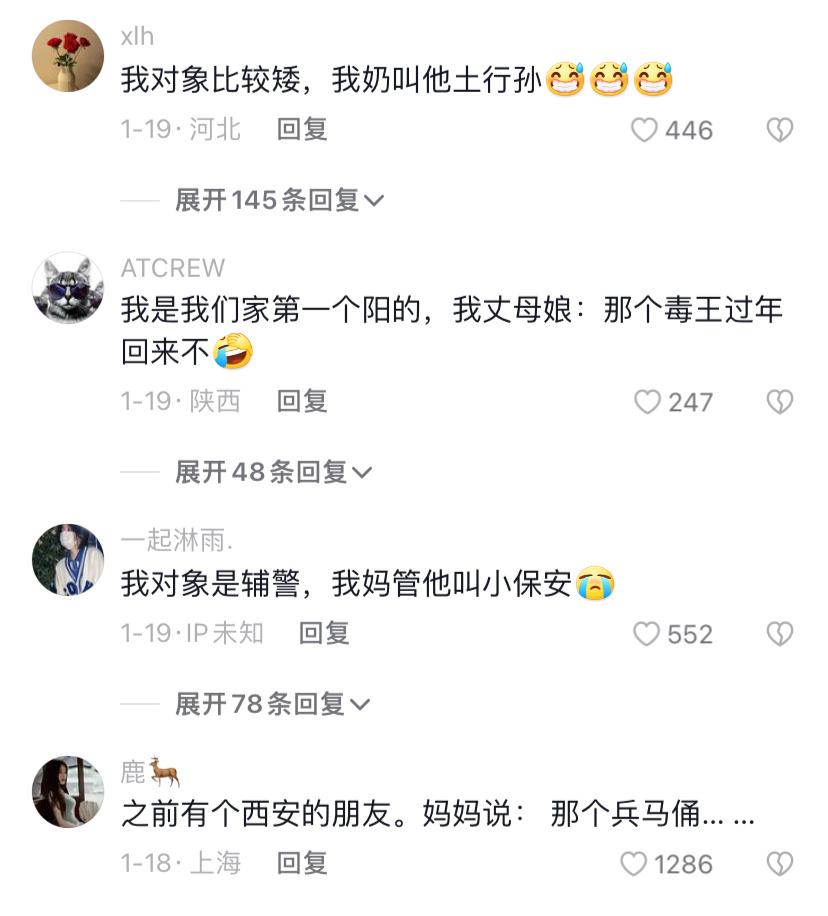Open 鹿's profile avatar

point(66,790)
